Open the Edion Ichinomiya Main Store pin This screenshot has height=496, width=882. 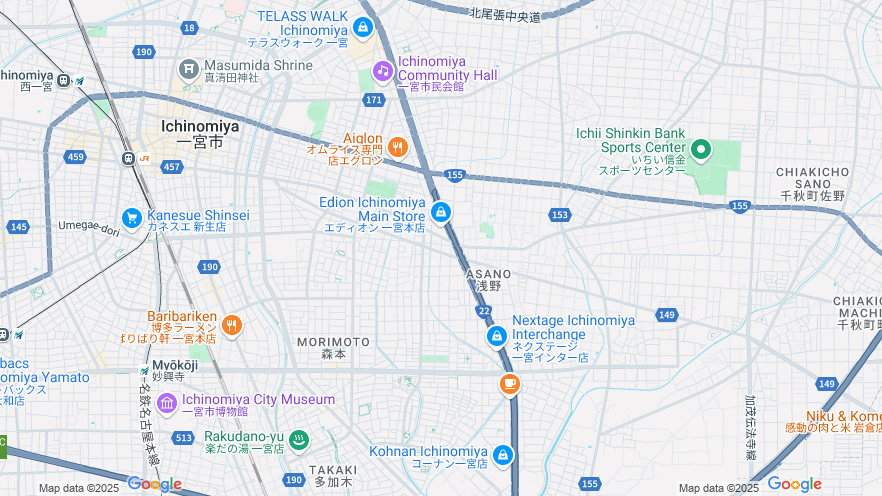(x=441, y=212)
